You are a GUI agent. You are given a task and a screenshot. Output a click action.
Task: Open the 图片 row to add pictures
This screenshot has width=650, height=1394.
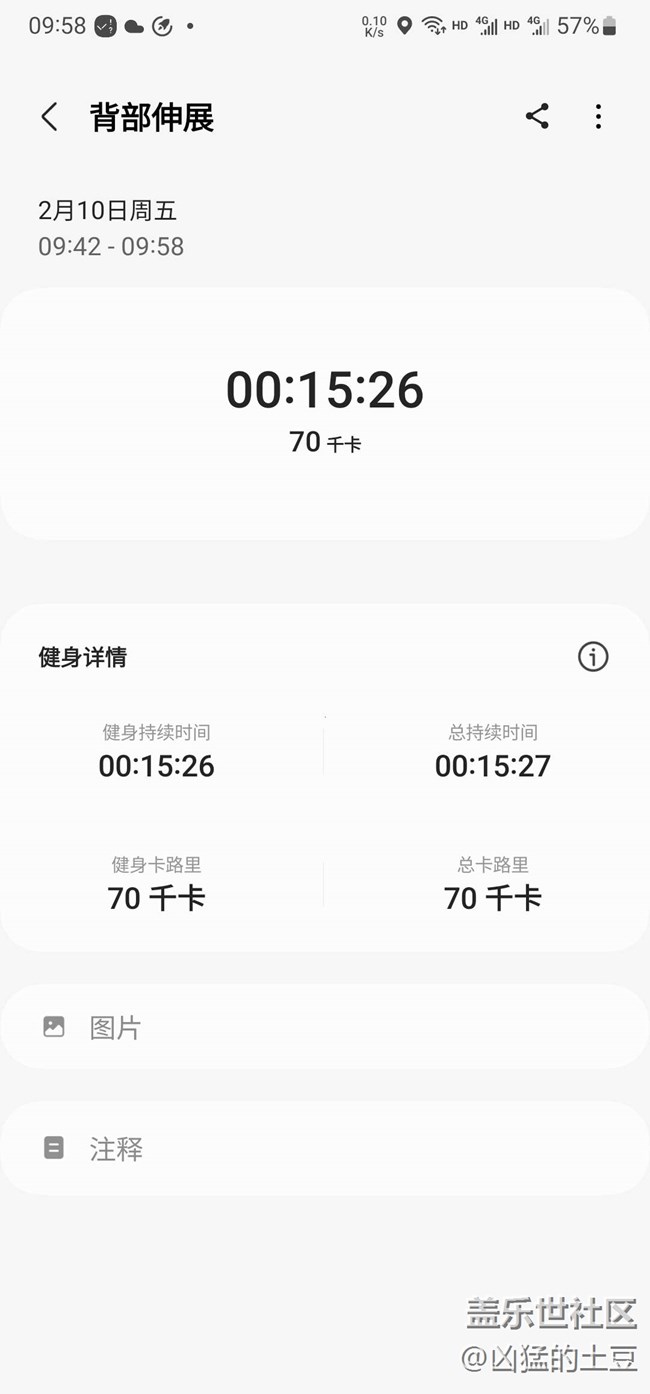[324, 1027]
